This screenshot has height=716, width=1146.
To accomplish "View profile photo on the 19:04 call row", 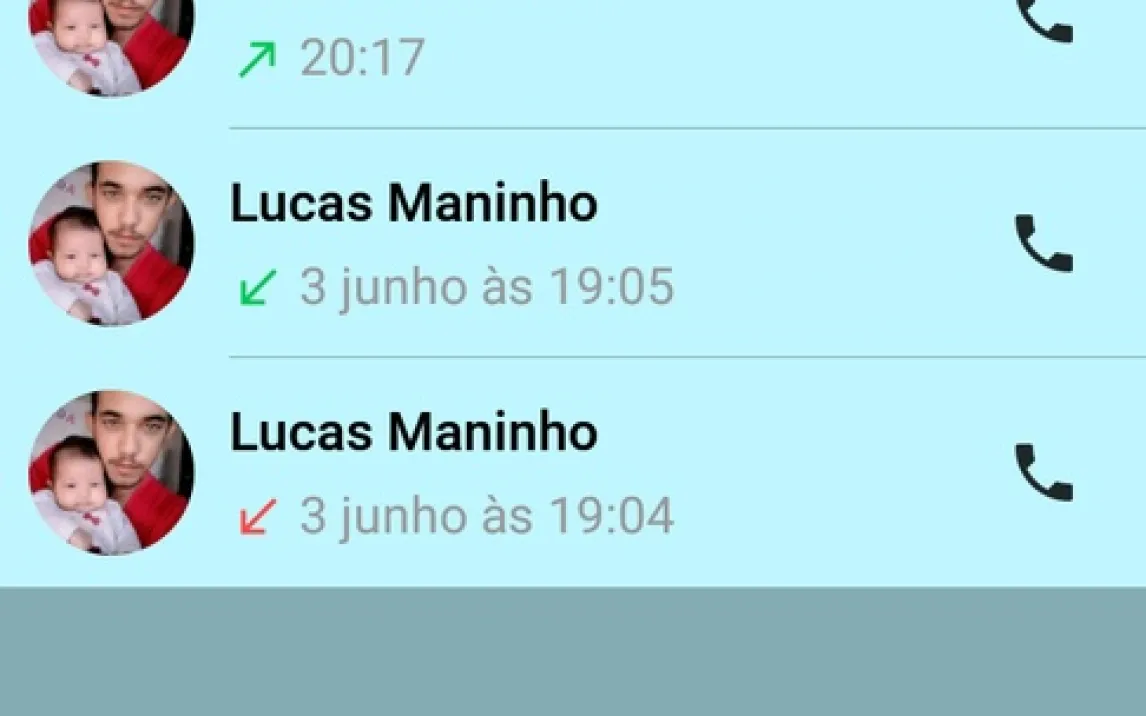I will click(111, 473).
